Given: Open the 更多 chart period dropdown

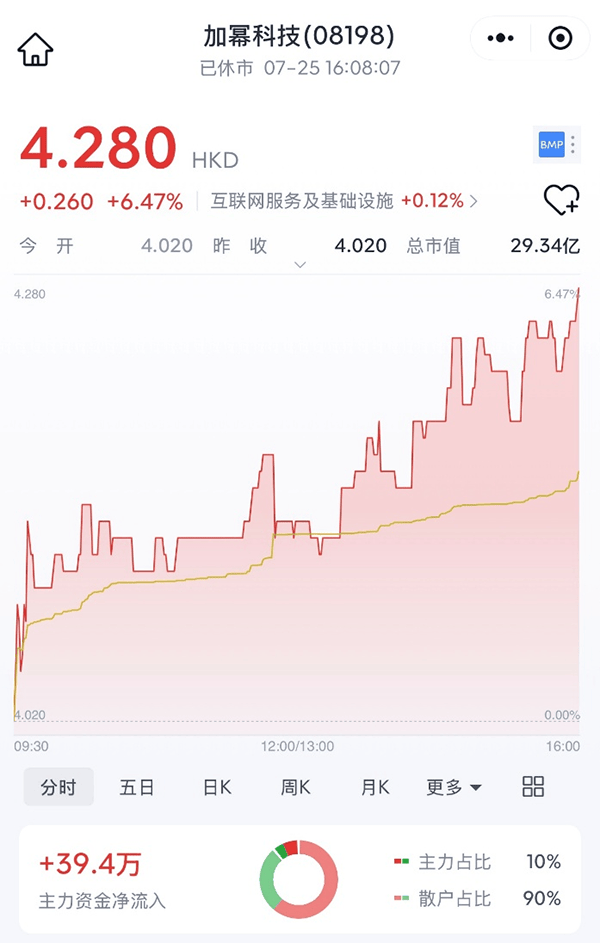Looking at the screenshot, I should point(454,787).
